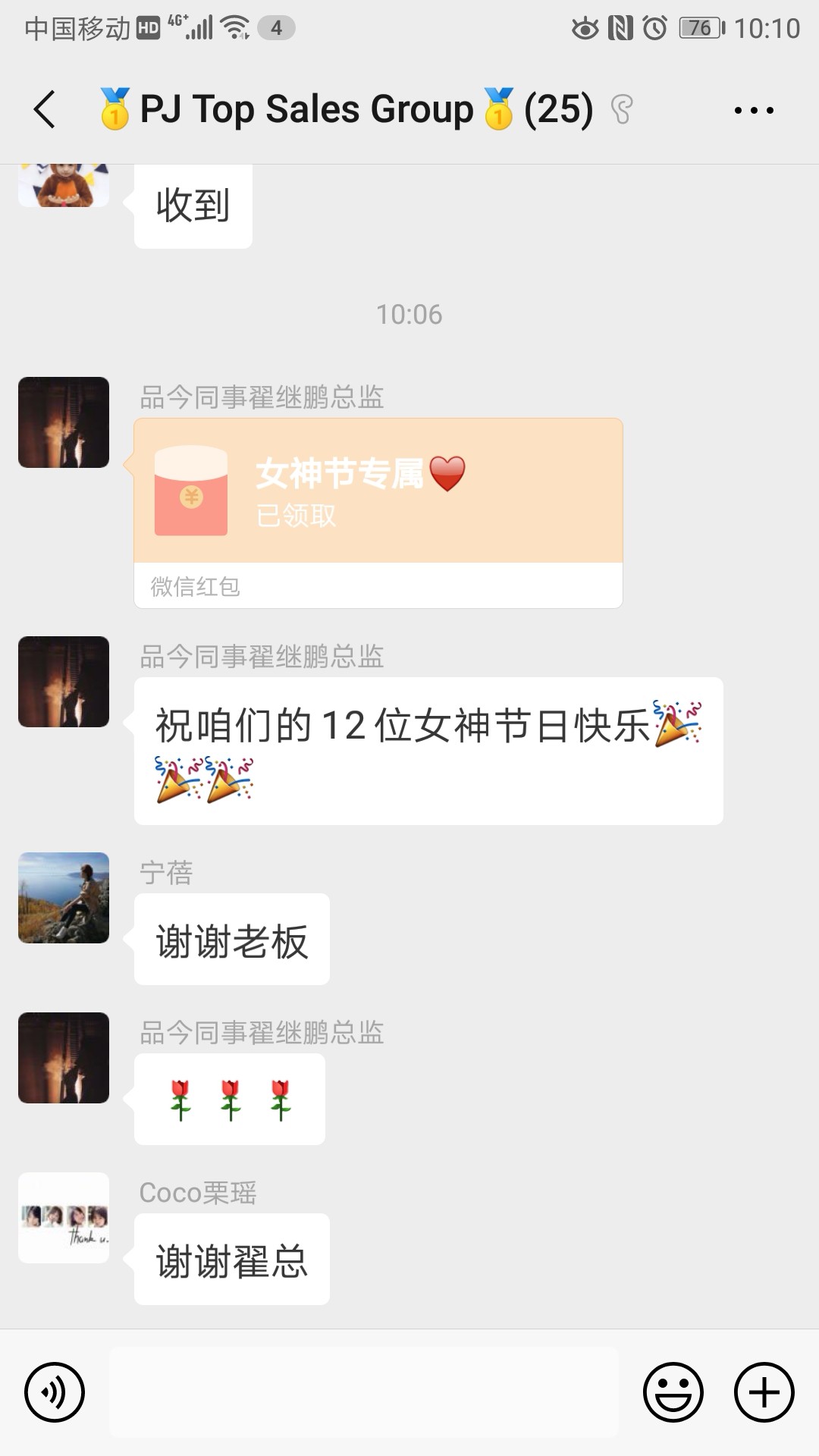The height and width of the screenshot is (1456, 819).
Task: Open the emoji sticker panel
Action: click(x=673, y=1392)
